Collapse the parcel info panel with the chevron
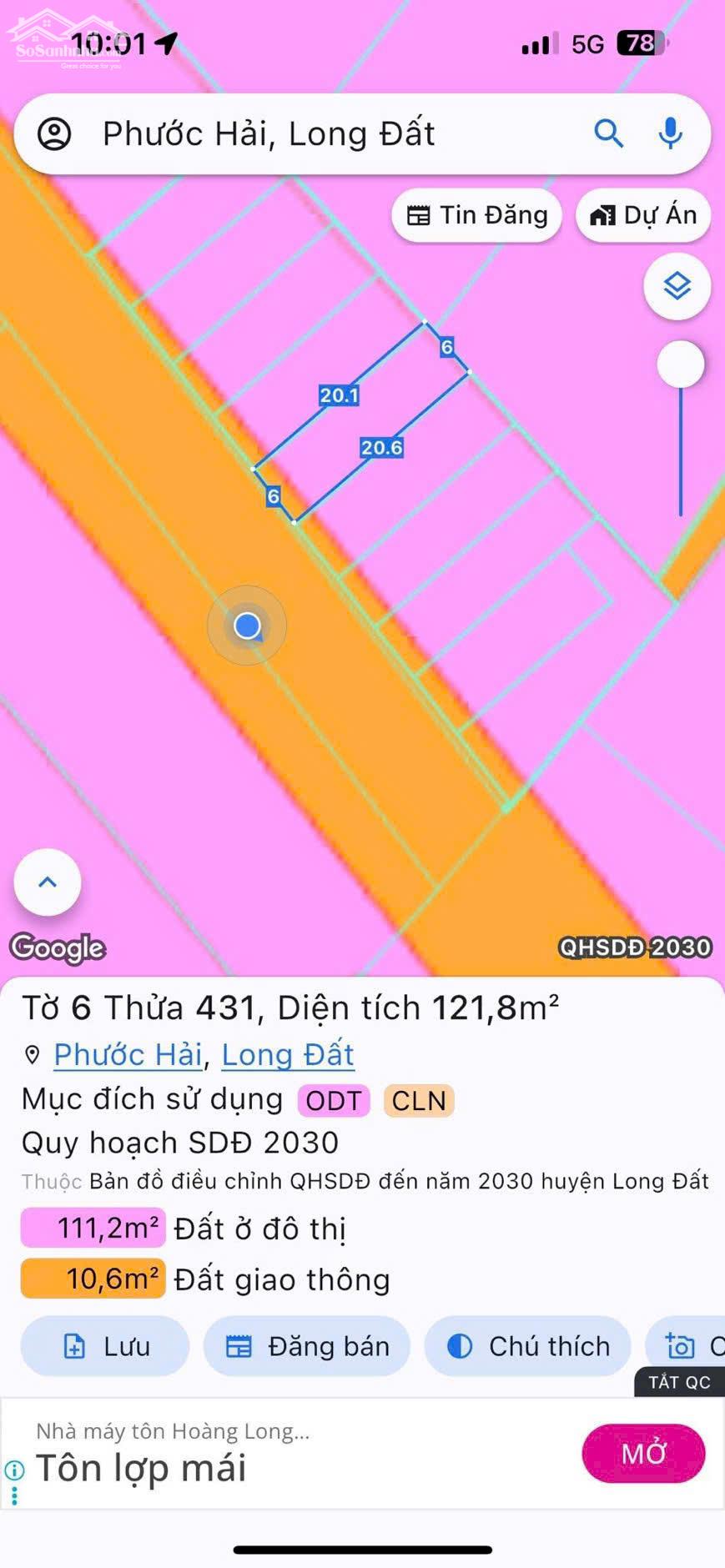This screenshot has height=1568, width=725. click(x=46, y=882)
